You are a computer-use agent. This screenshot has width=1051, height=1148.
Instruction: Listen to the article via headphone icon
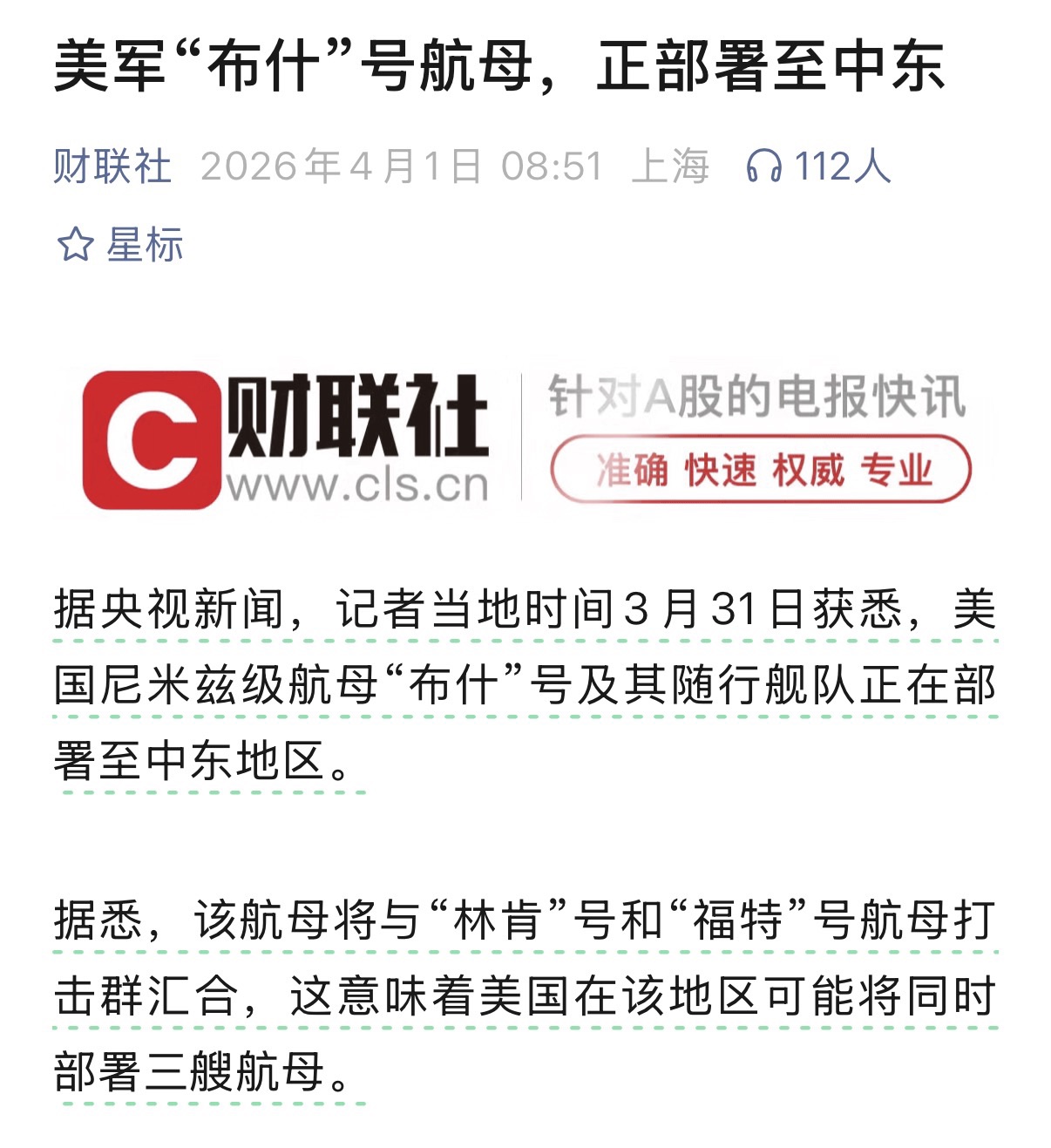pyautogui.click(x=764, y=166)
